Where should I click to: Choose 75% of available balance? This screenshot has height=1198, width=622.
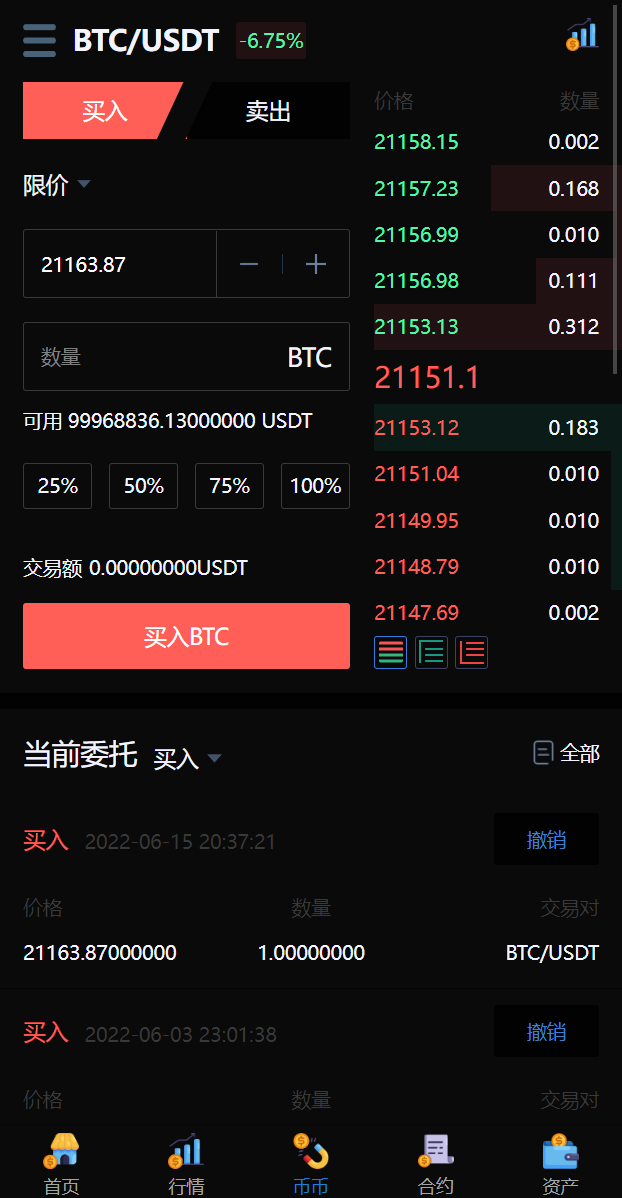point(229,486)
